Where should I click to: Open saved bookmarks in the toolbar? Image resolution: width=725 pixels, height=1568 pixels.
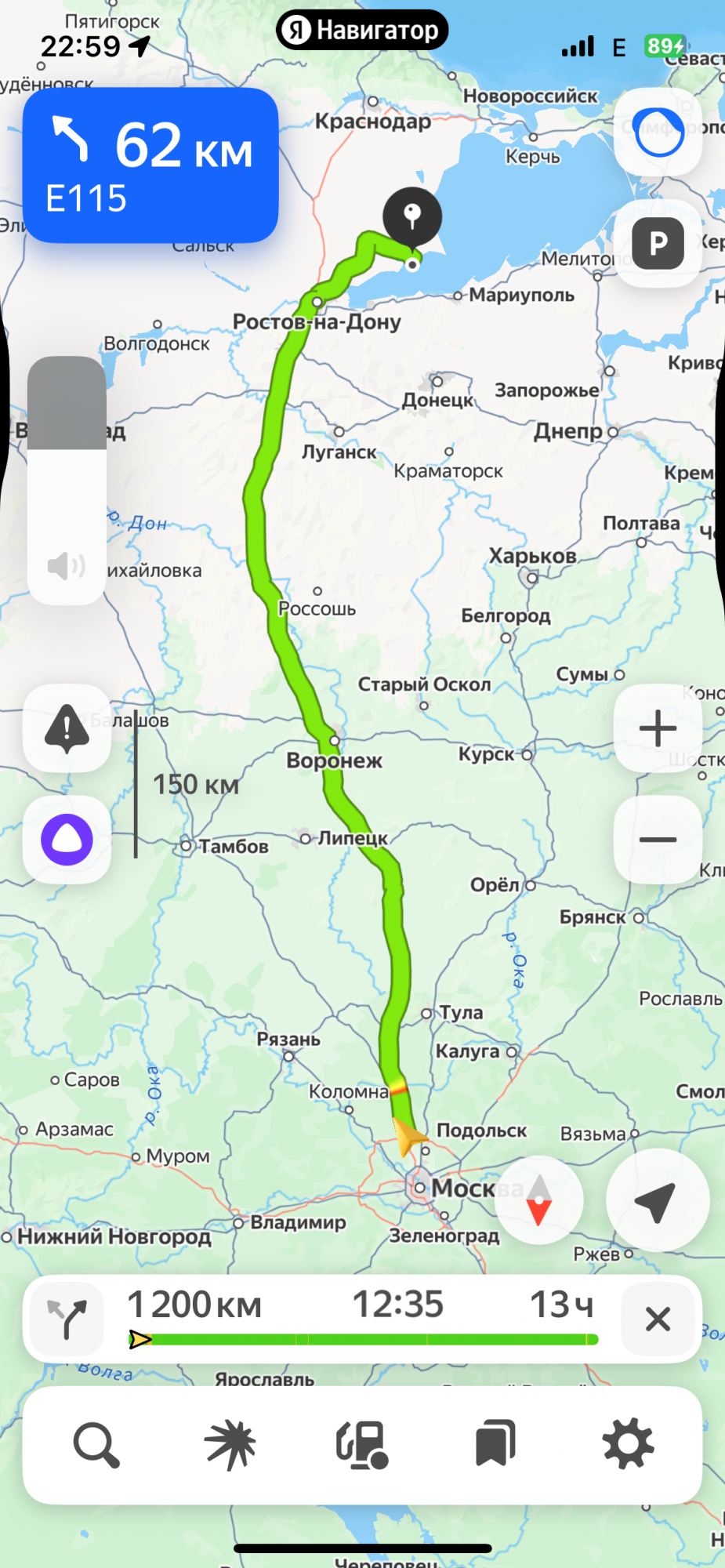coord(495,1443)
